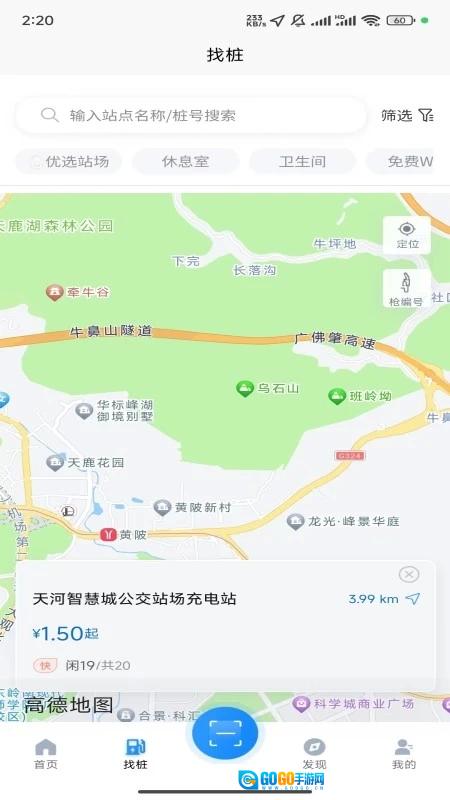The width and height of the screenshot is (450, 800).
Task: Switch to the 我的 tab
Action: pyautogui.click(x=404, y=754)
